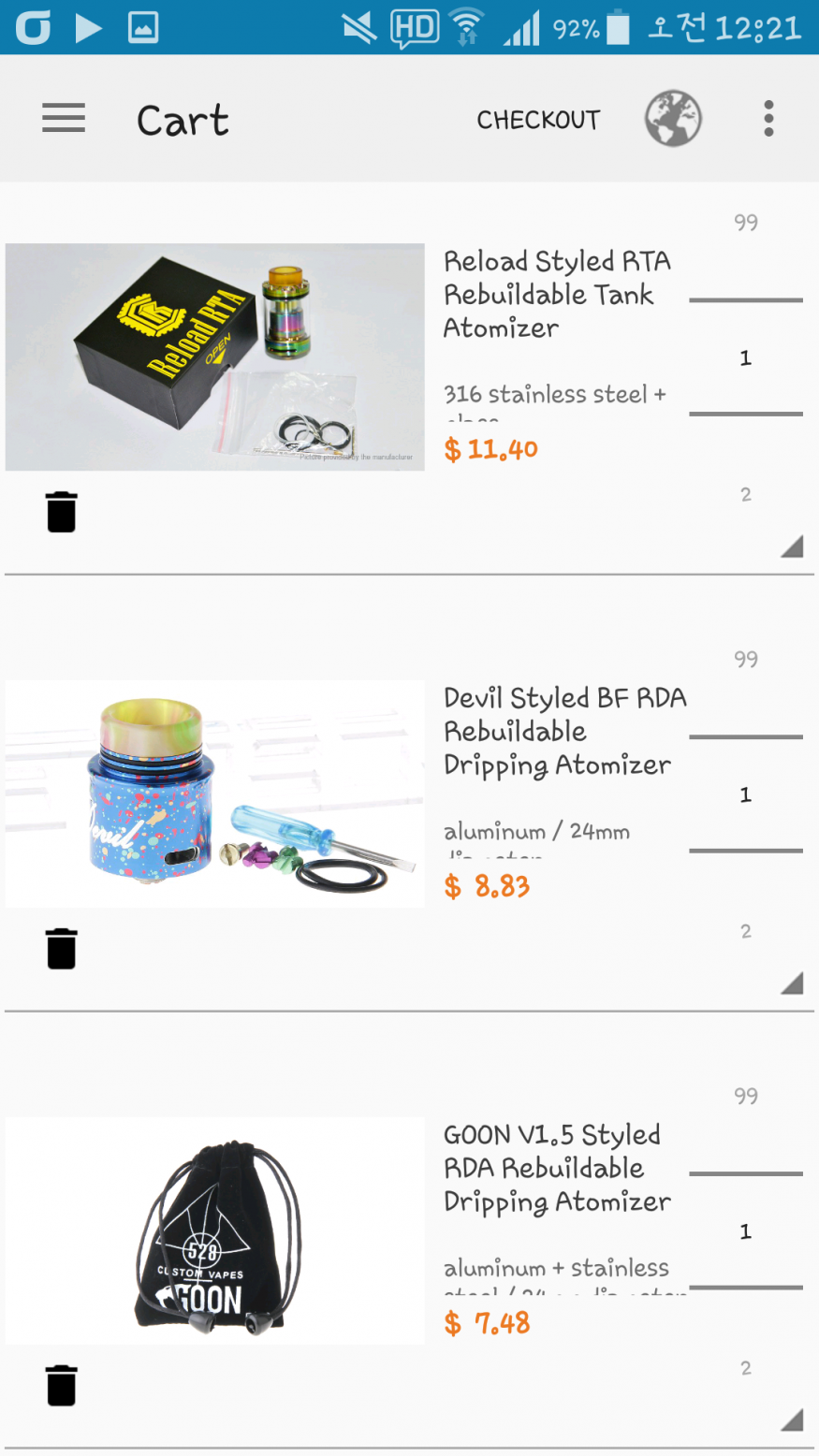Open the three-dot overflow menu

tap(768, 119)
